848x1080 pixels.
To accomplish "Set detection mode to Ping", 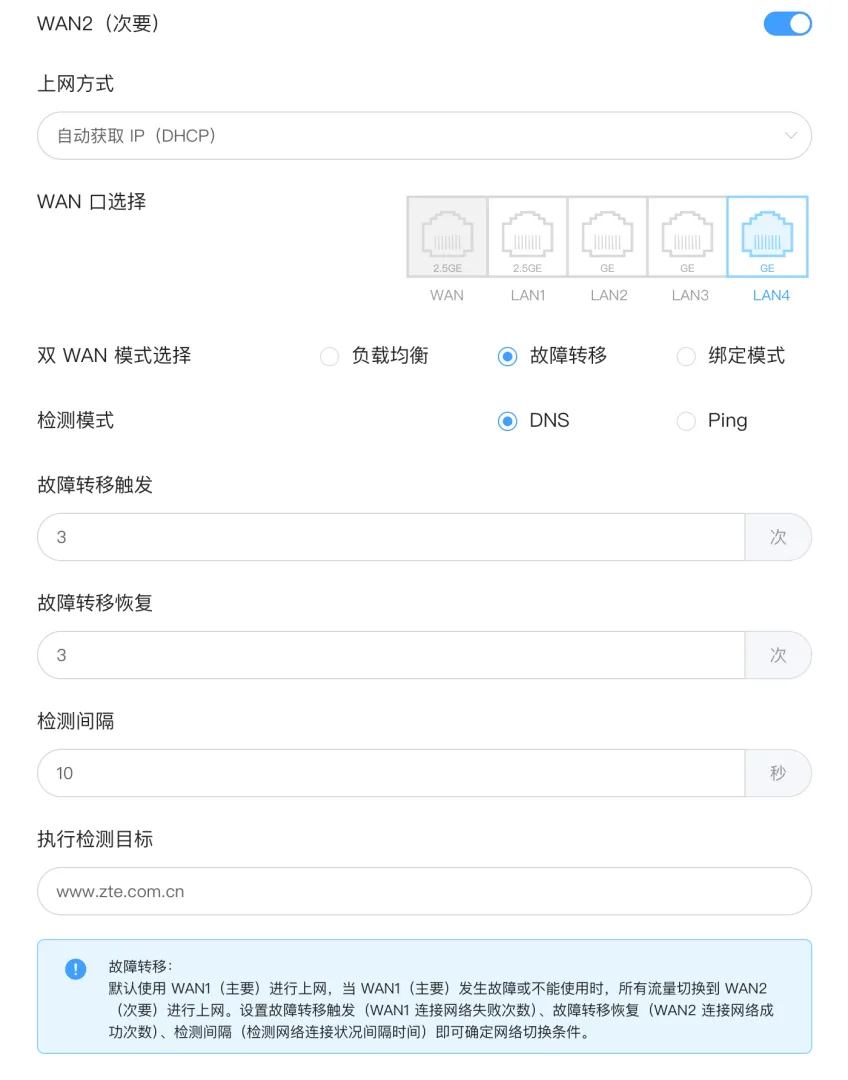I will tap(686, 421).
